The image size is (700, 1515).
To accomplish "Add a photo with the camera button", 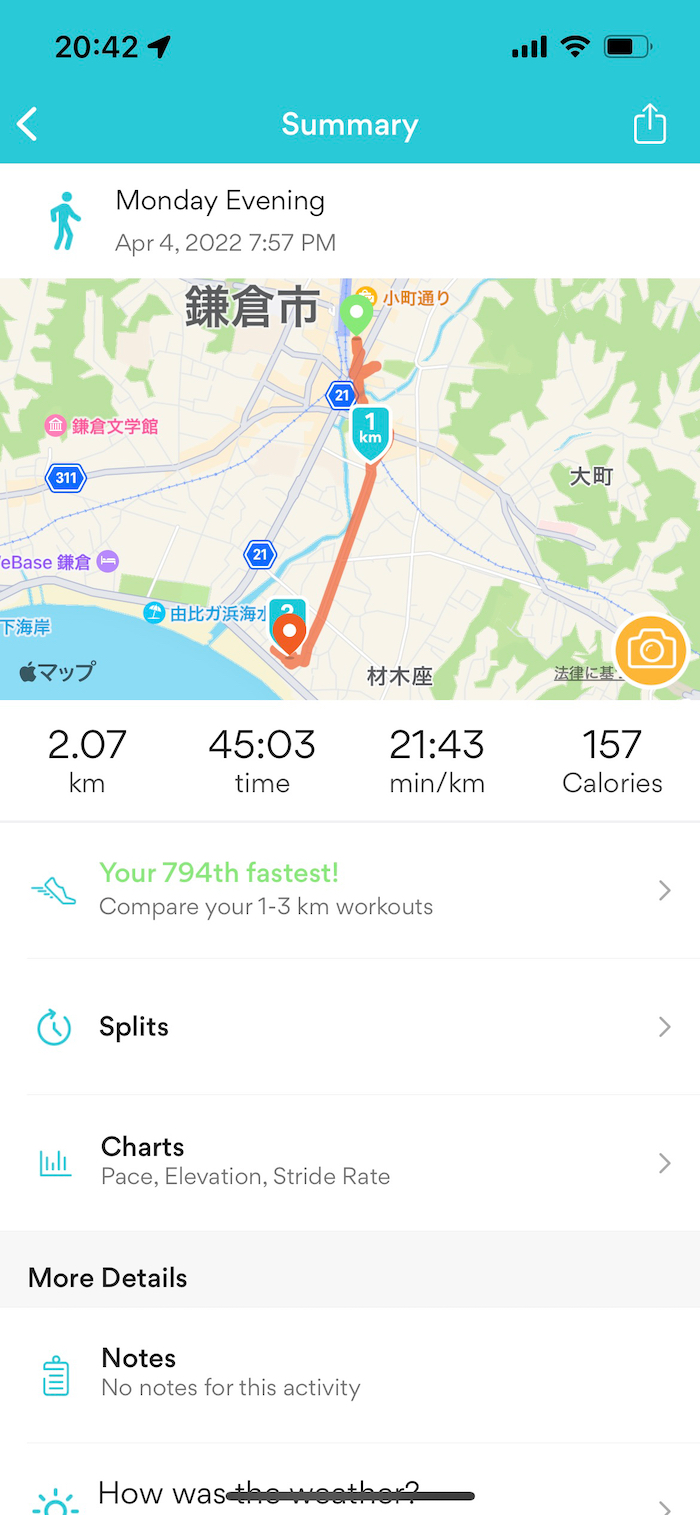I will pos(652,651).
